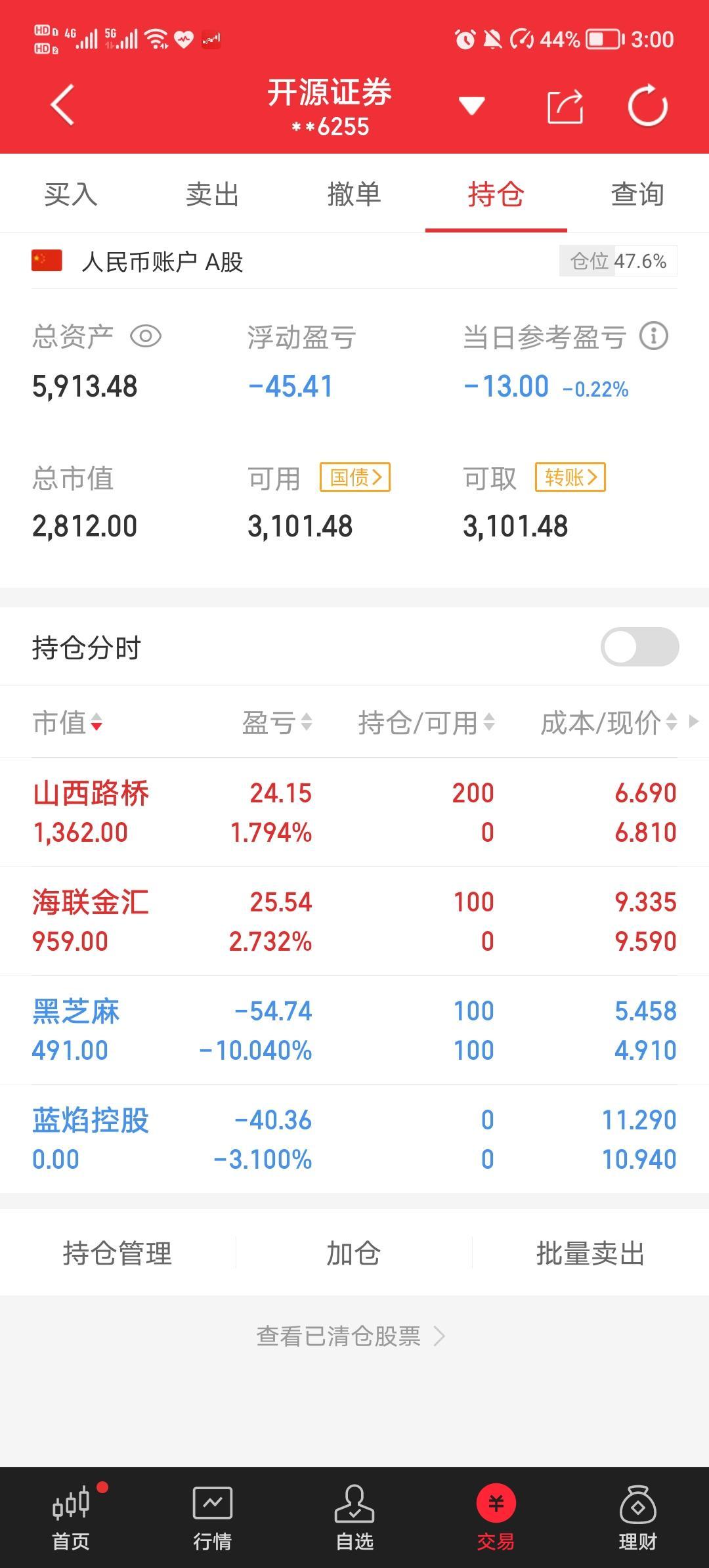Tap 批量卖出 button

pyautogui.click(x=590, y=1253)
